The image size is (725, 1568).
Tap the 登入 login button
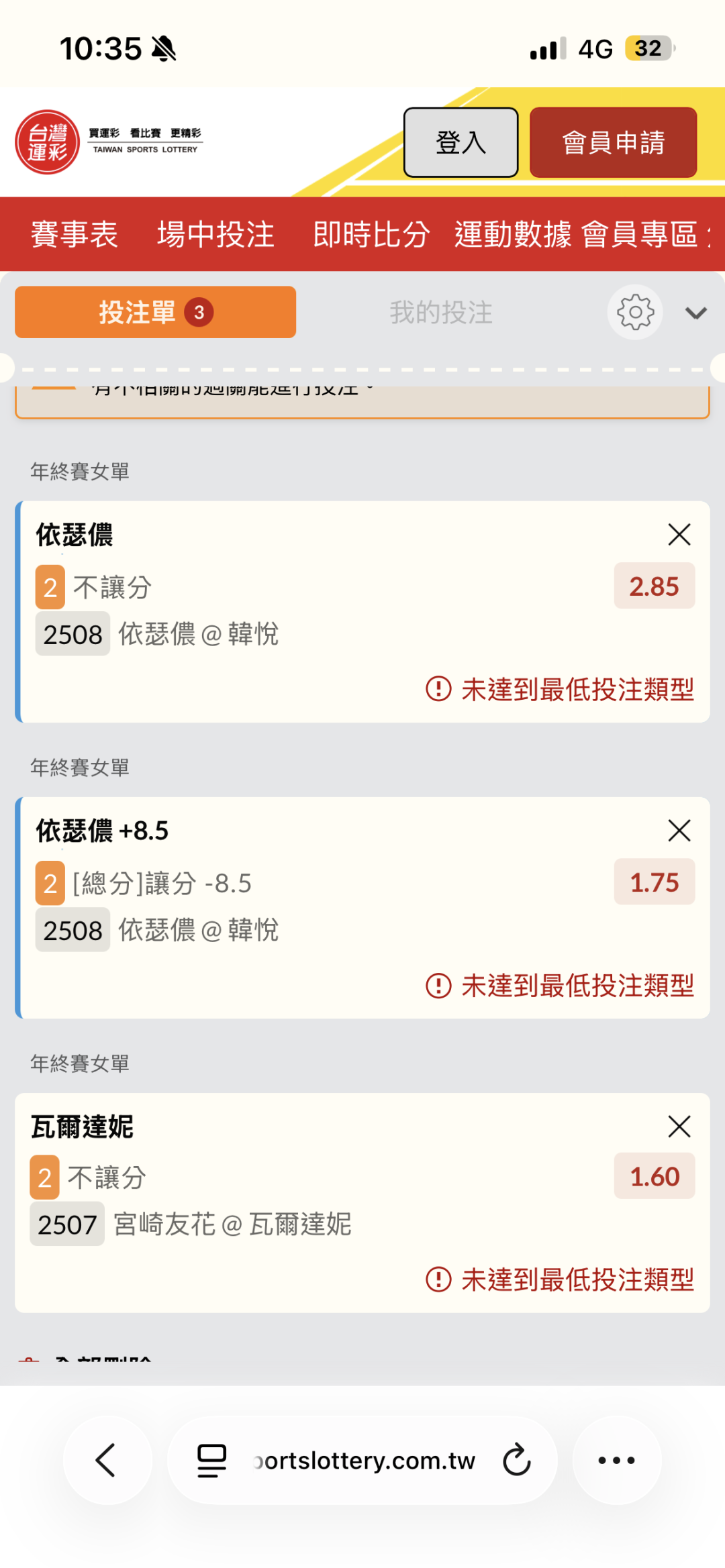coord(461,142)
